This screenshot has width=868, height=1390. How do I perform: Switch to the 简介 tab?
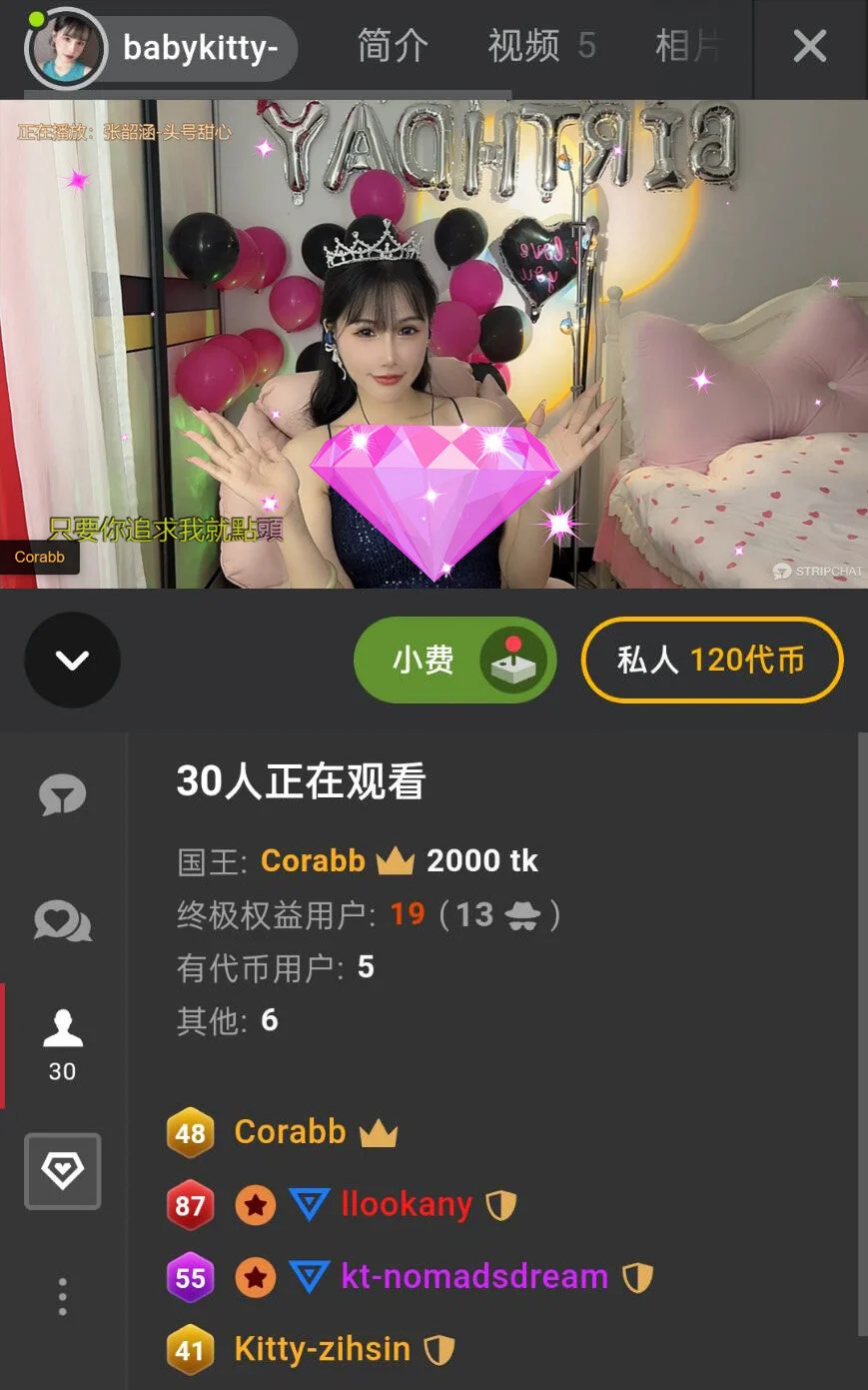[x=393, y=46]
